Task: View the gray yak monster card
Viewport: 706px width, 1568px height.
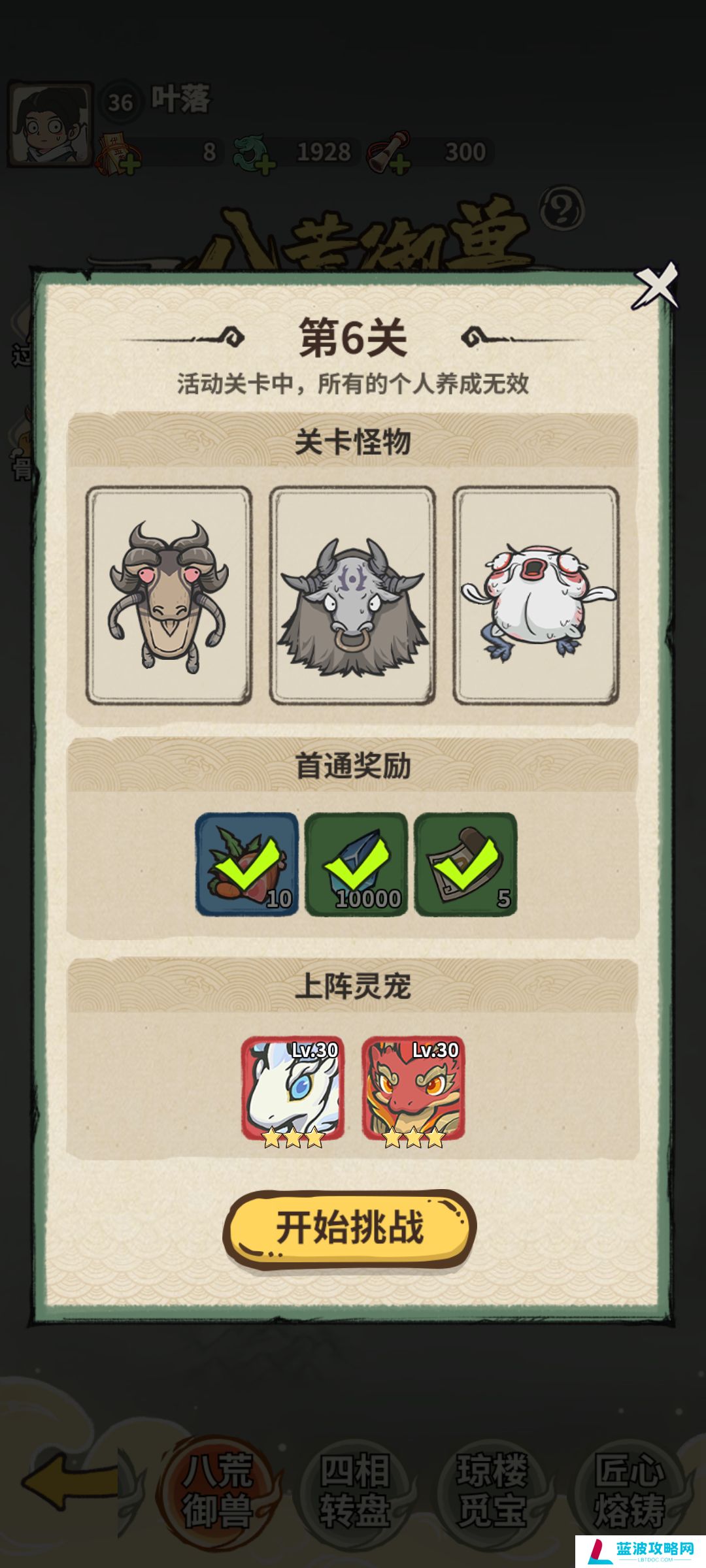Action: [352, 595]
